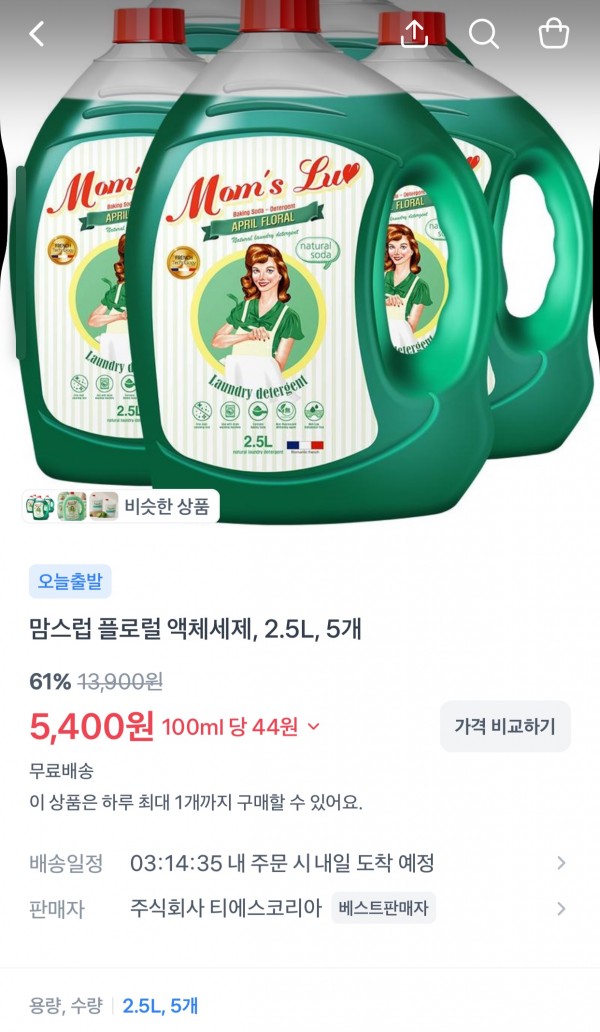Screen dimensions: 600x1032
Task: Expand the 100ml 당 44원 unit price
Action: coord(241,727)
